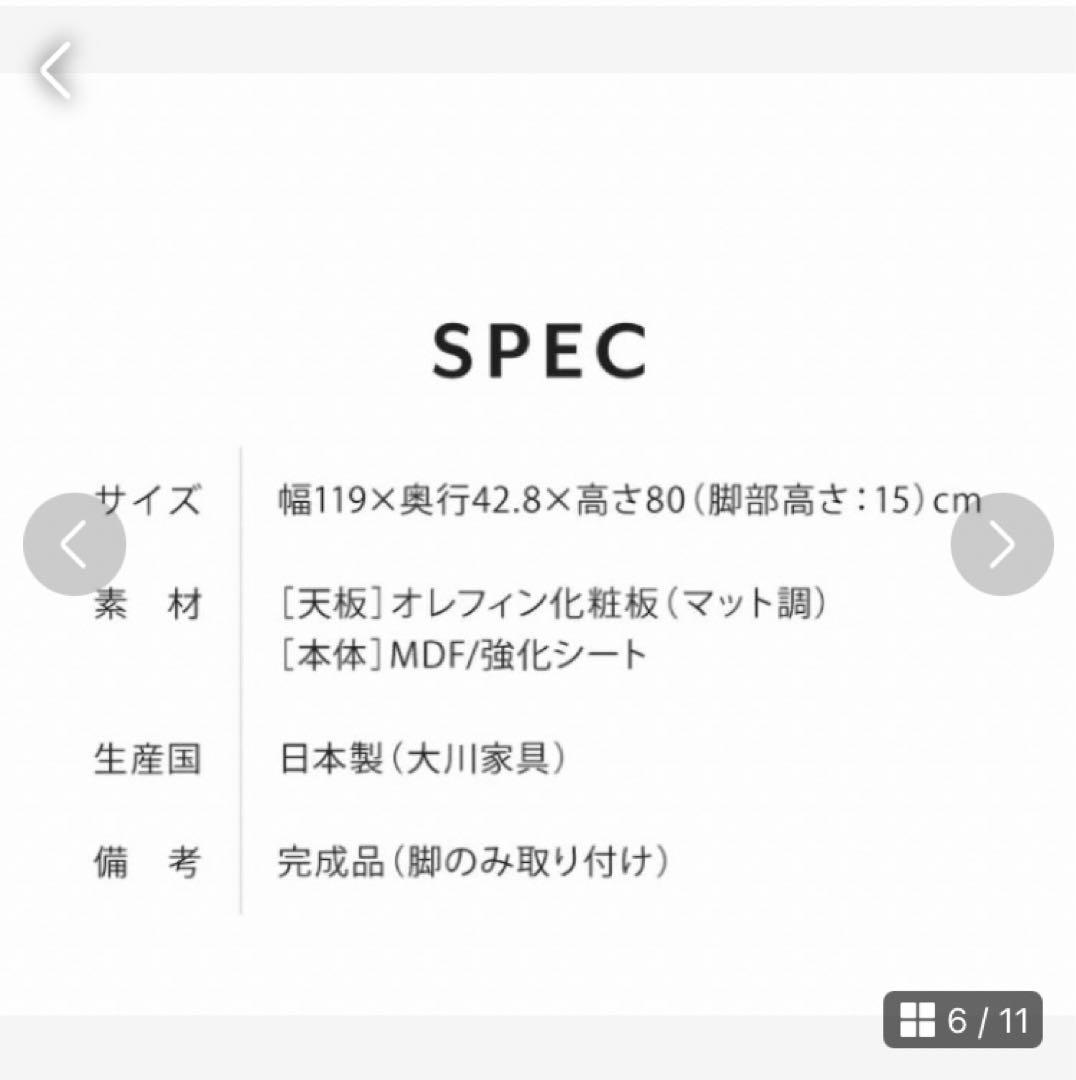Select the サイズ row label

click(148, 502)
